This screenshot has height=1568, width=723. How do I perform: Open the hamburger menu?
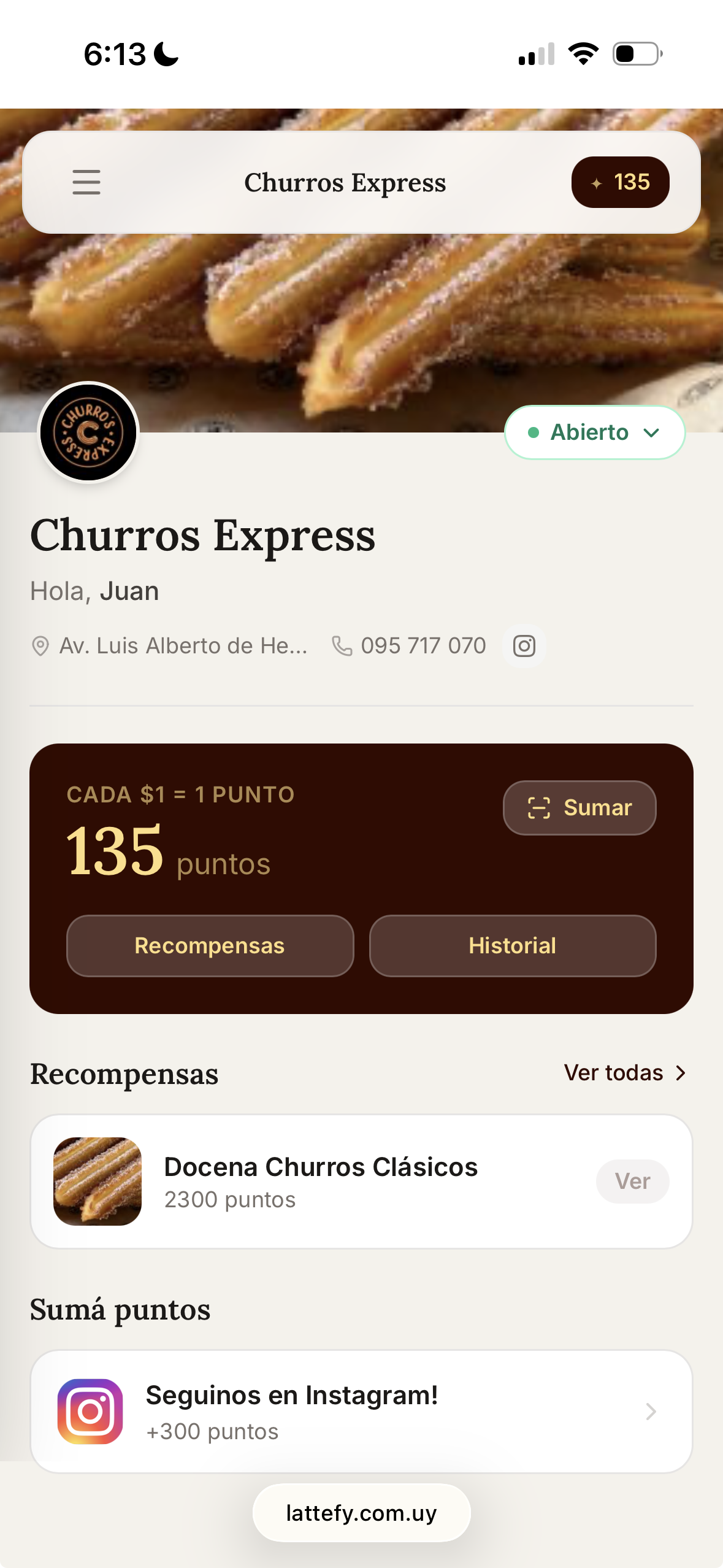coord(86,182)
